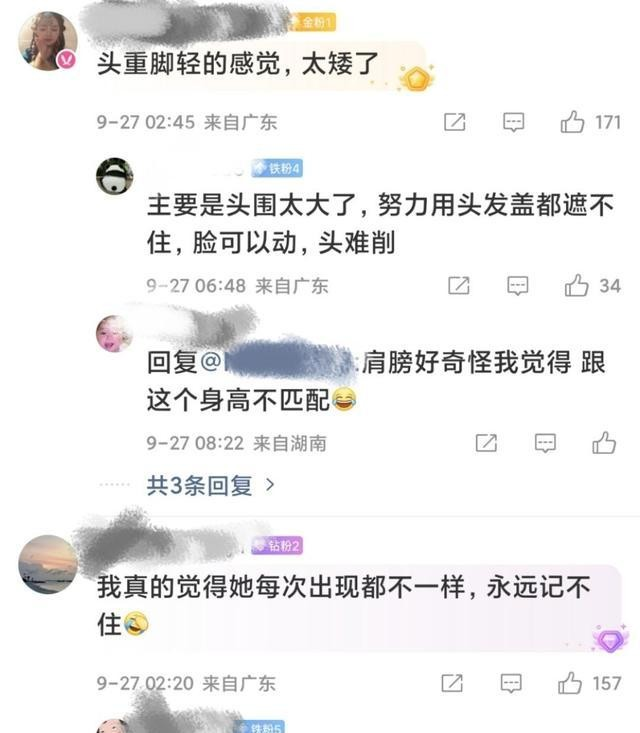Repost the comment posted at 9-27 02:20

coord(452,683)
